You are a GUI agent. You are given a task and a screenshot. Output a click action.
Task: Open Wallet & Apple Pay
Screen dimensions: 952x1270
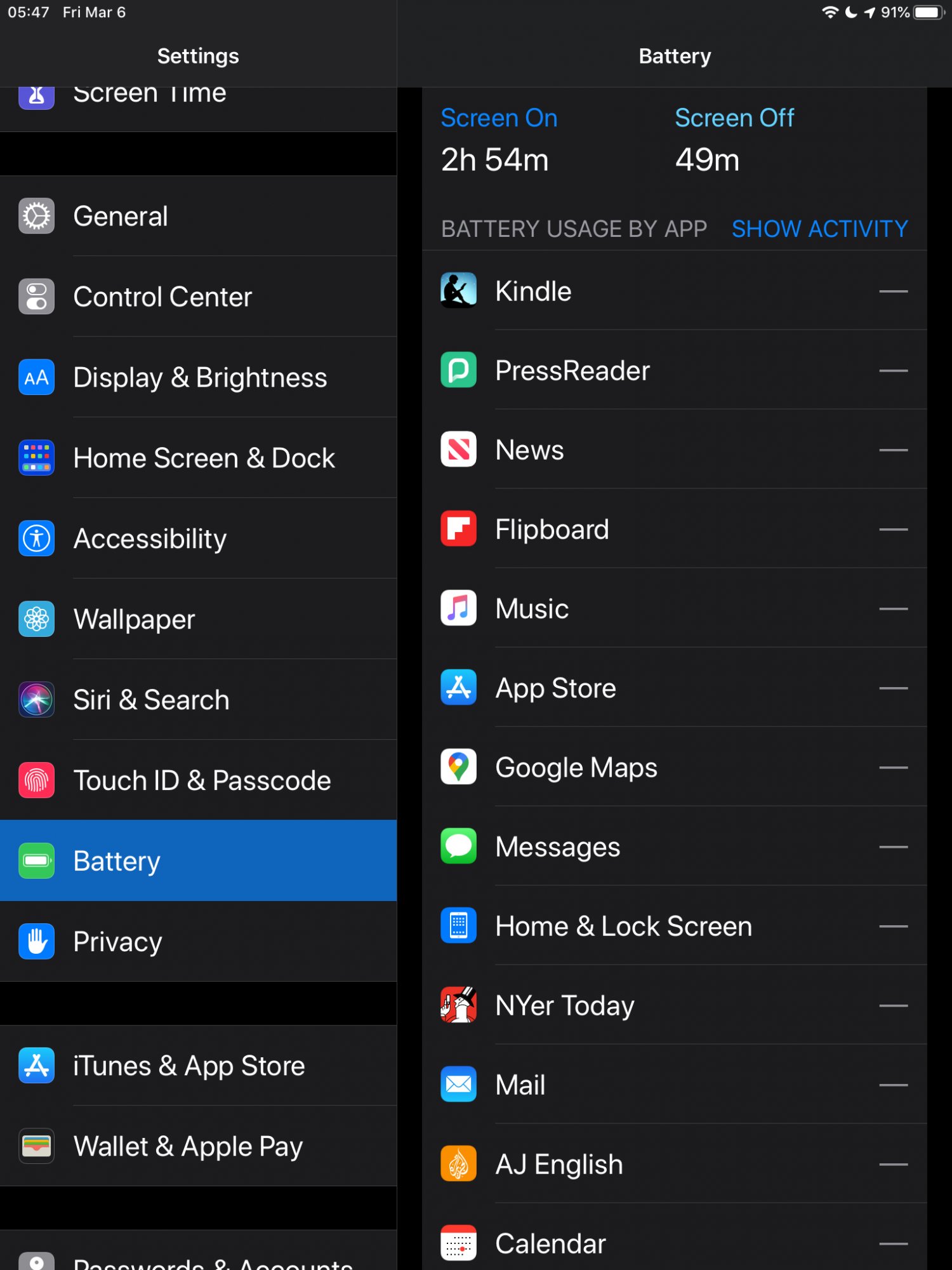tap(198, 1146)
